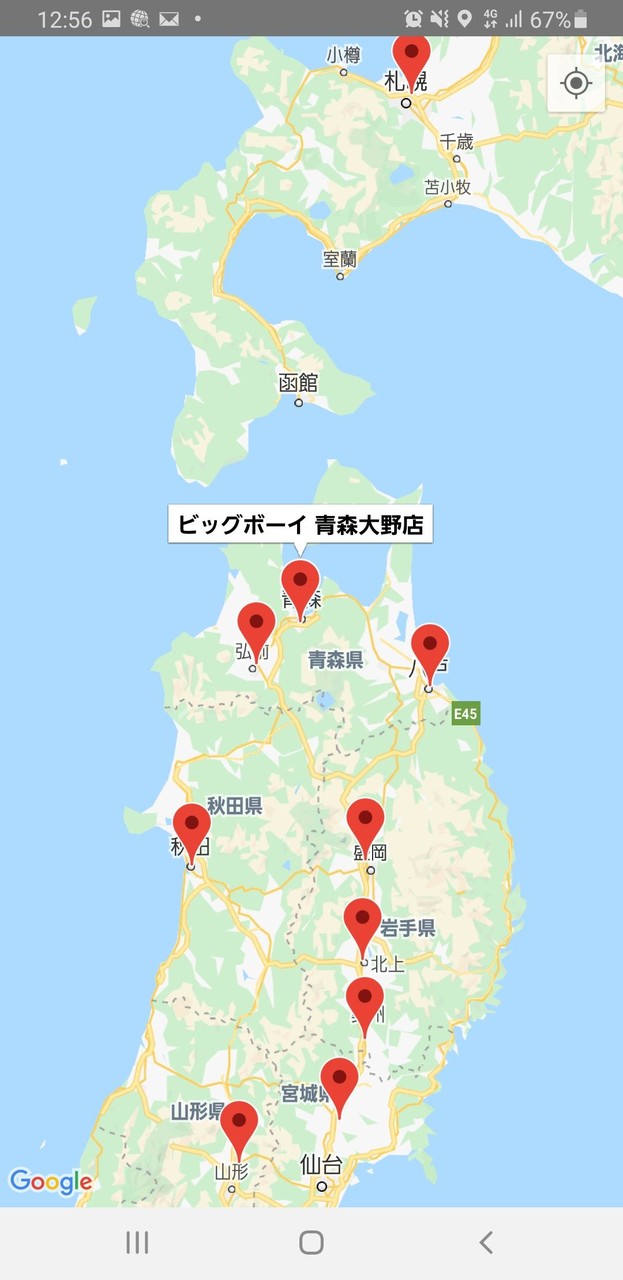The width and height of the screenshot is (623, 1280).
Task: Select the map pin at 盛岡
Action: [365, 821]
